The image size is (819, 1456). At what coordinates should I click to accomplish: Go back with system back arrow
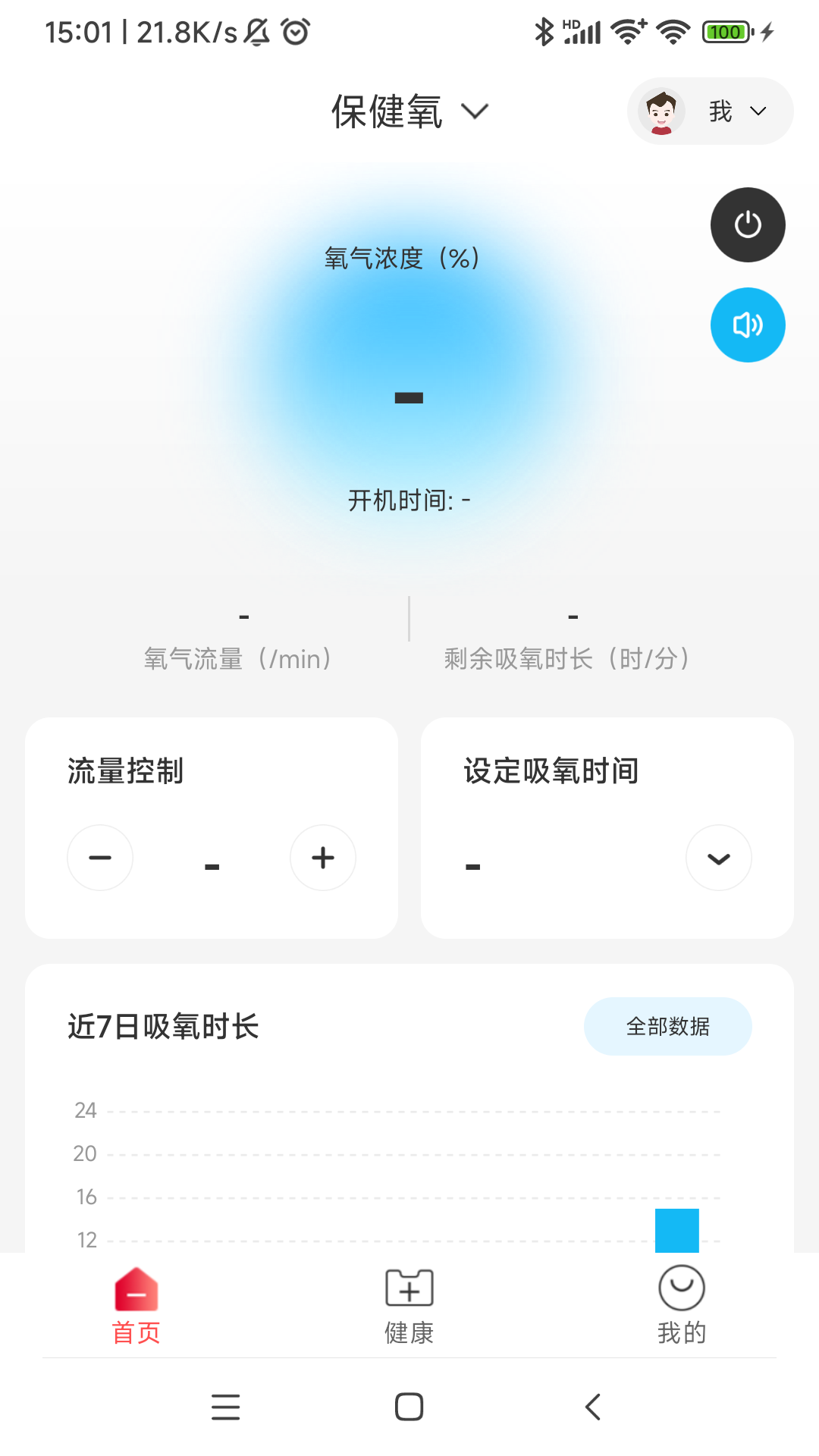593,1407
